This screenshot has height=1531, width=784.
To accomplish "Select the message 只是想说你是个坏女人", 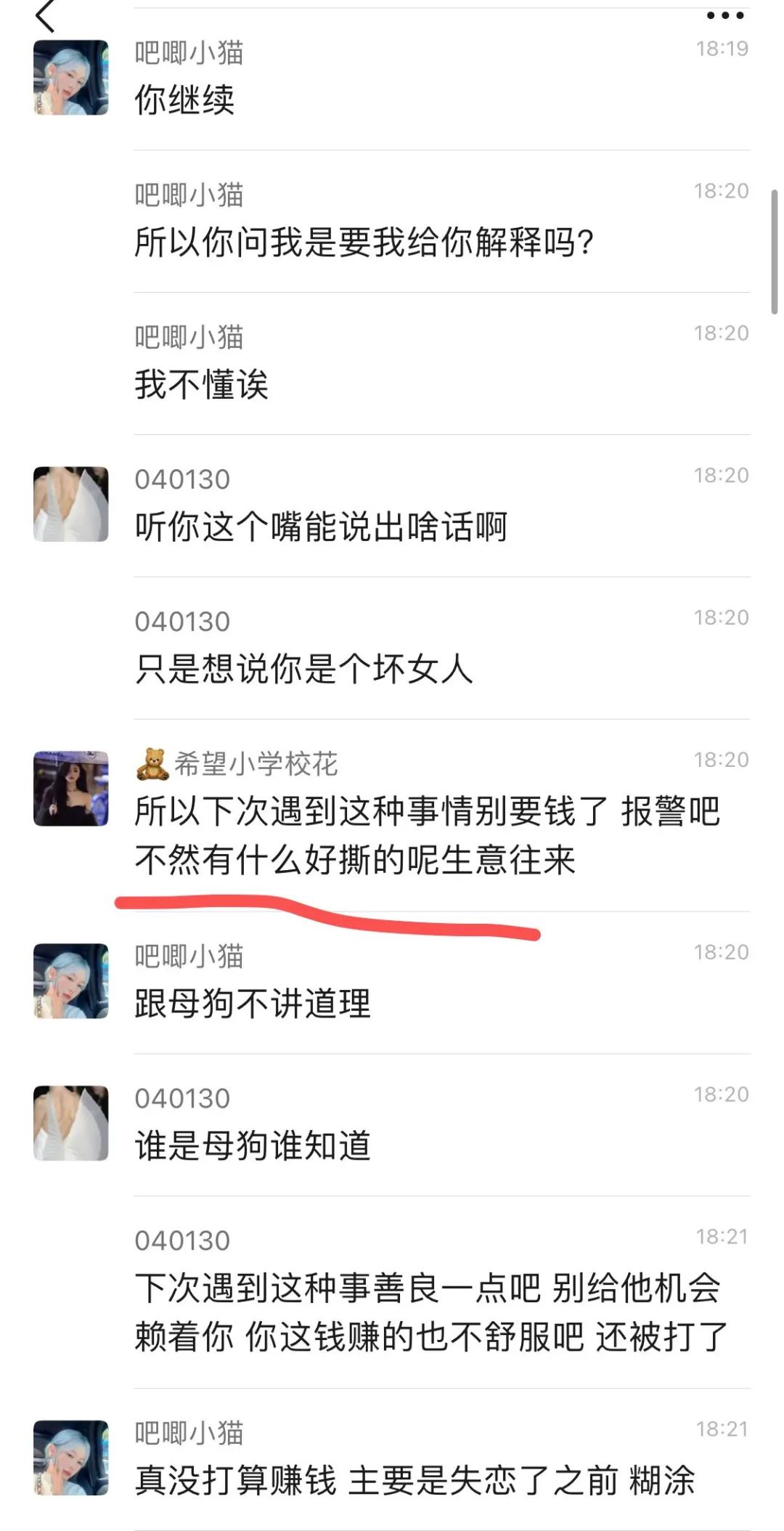I will (303, 669).
